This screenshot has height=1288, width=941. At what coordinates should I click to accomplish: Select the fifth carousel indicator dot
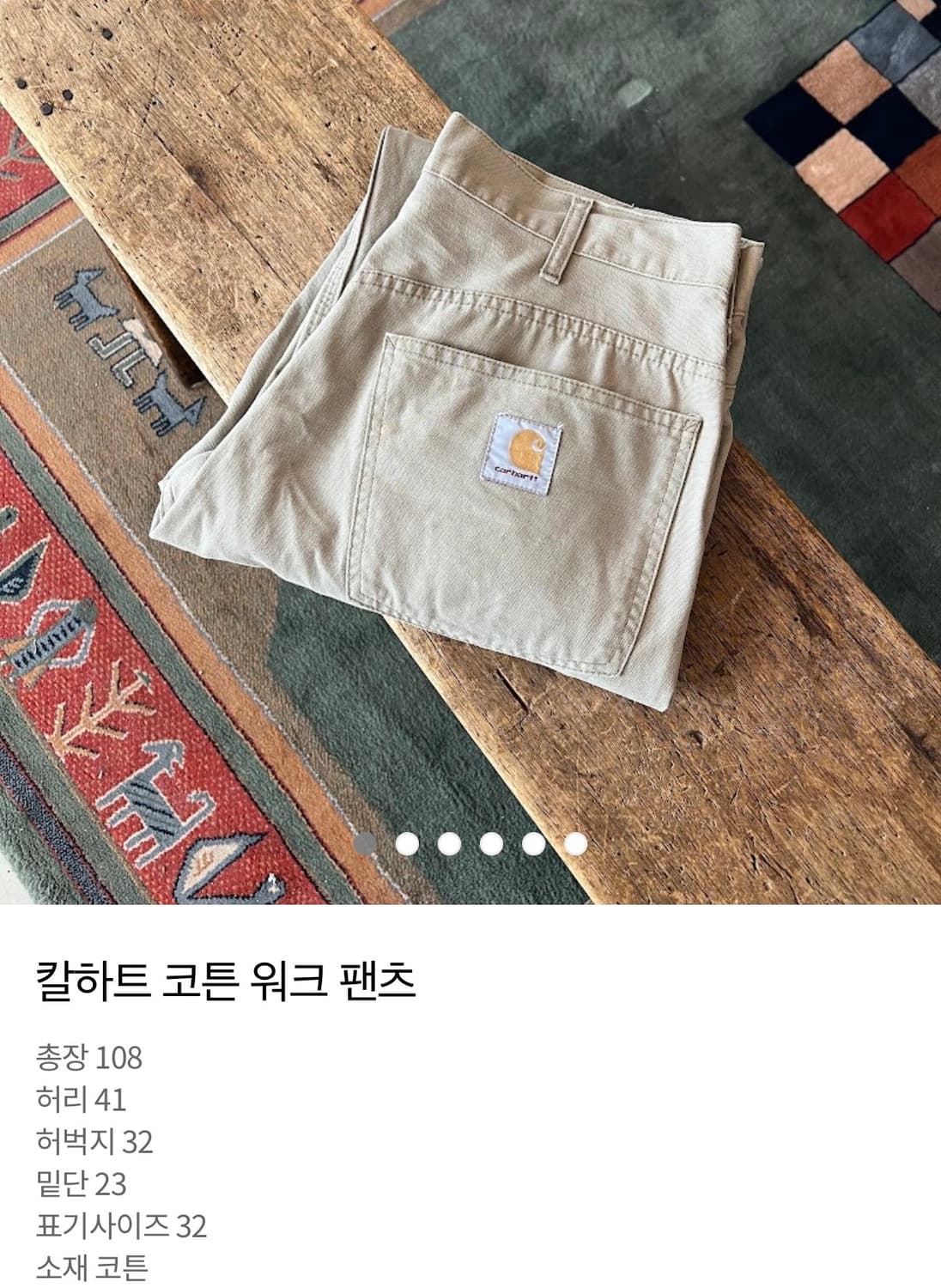click(x=532, y=843)
